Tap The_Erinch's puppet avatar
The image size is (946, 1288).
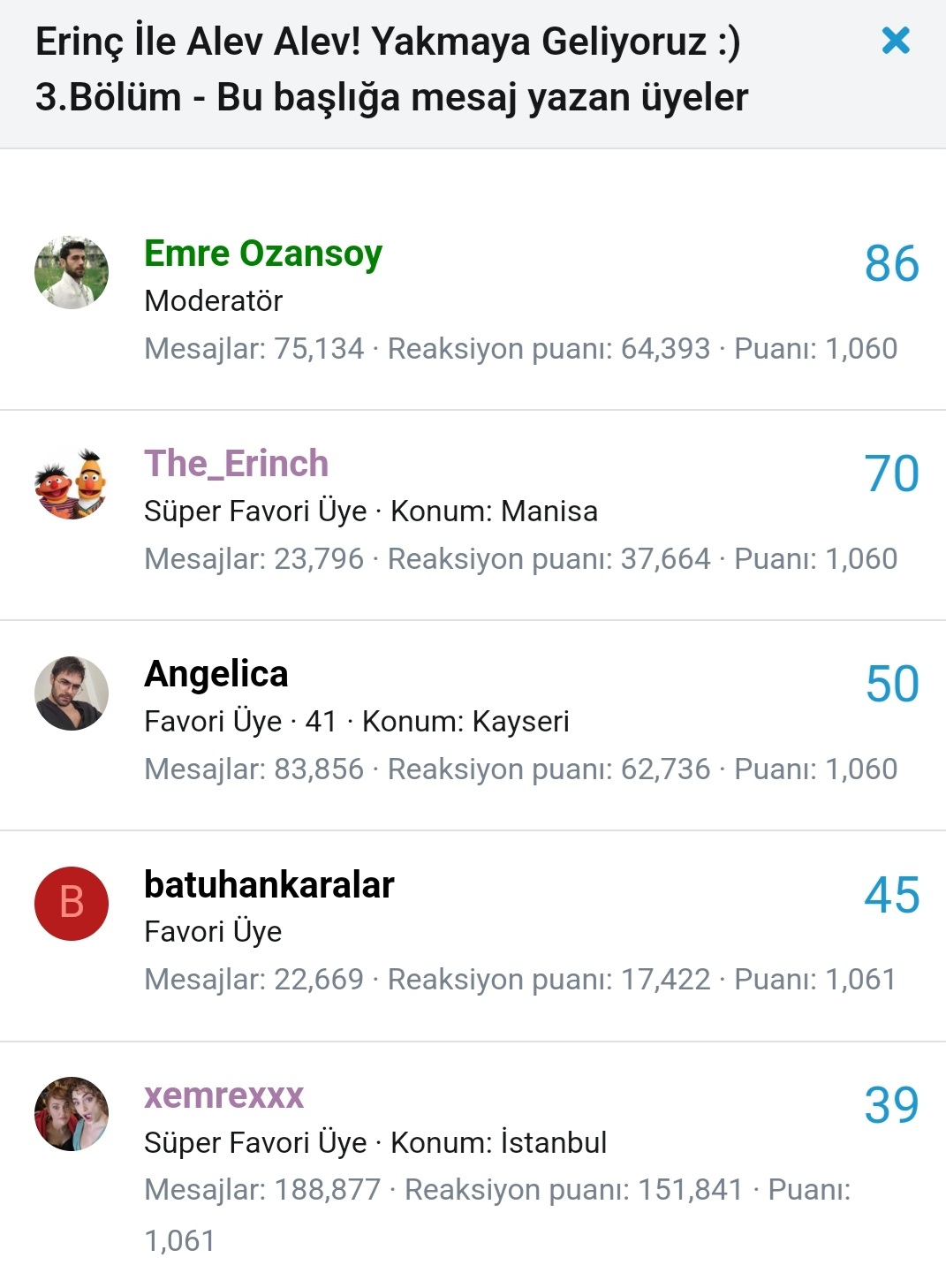[72, 482]
